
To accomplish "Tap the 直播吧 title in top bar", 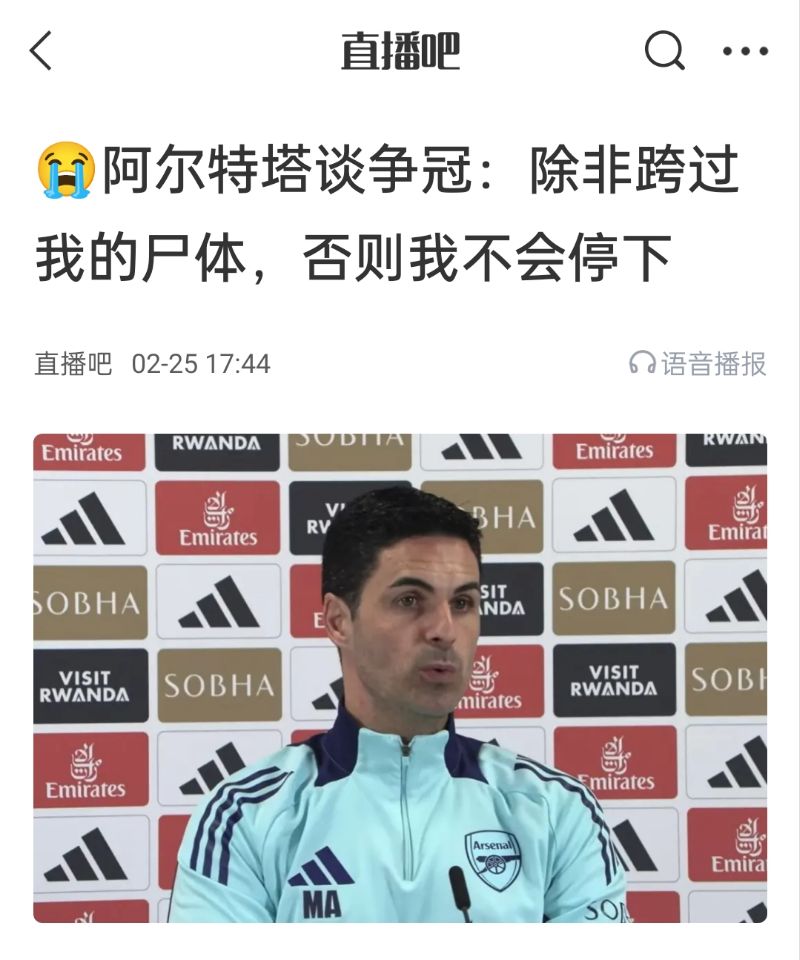I will click(x=400, y=50).
